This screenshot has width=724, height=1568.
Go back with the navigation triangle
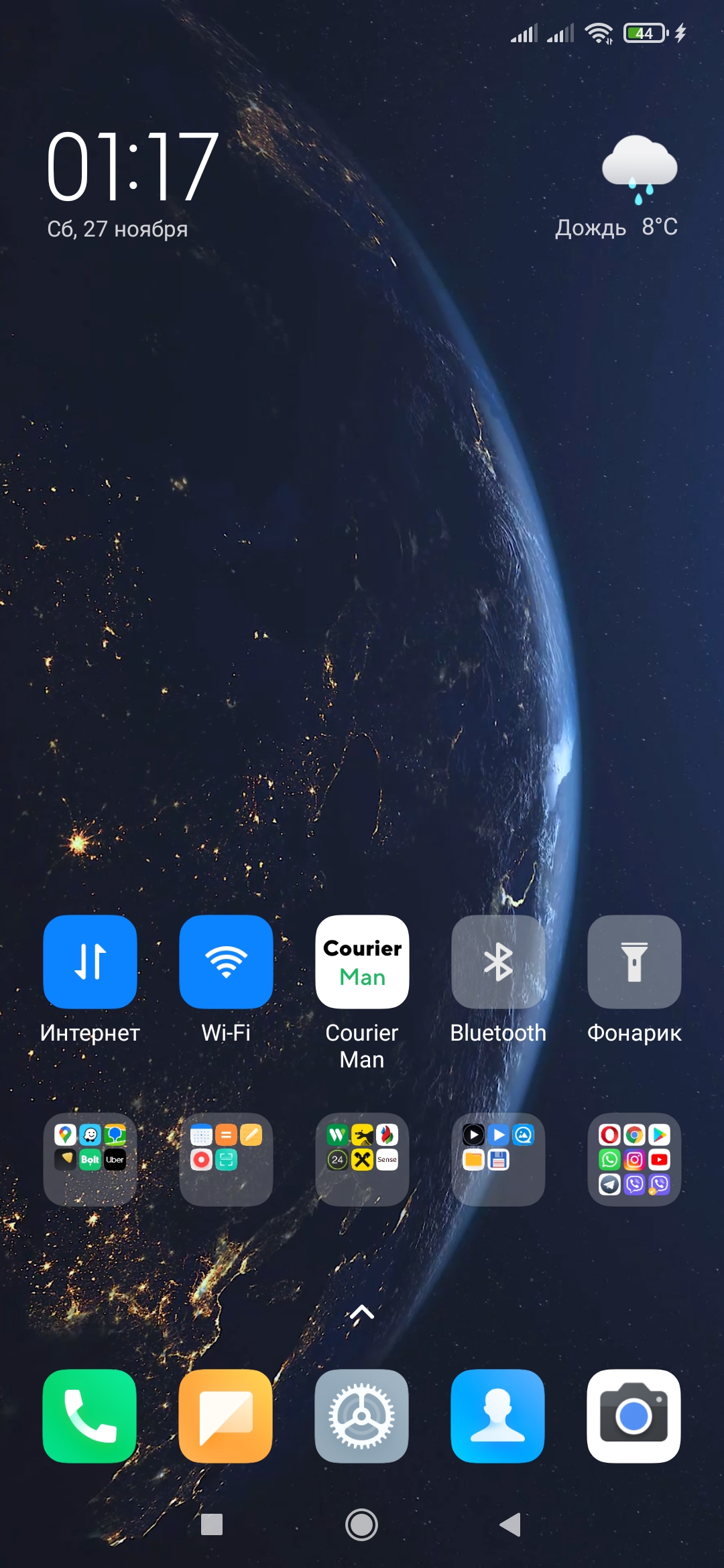[x=511, y=1524]
